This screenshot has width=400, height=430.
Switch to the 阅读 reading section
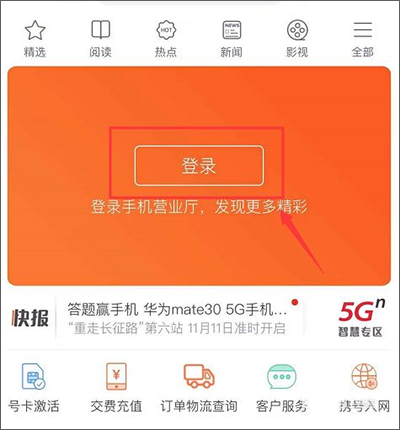100,39
